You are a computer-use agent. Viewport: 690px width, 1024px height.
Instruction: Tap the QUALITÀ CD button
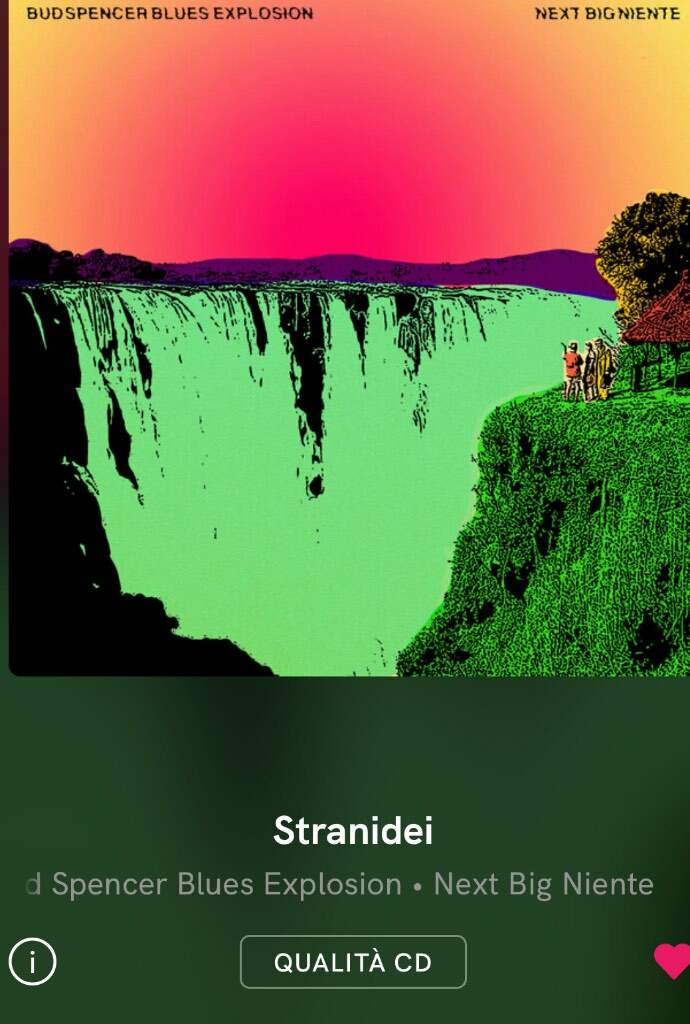click(353, 962)
